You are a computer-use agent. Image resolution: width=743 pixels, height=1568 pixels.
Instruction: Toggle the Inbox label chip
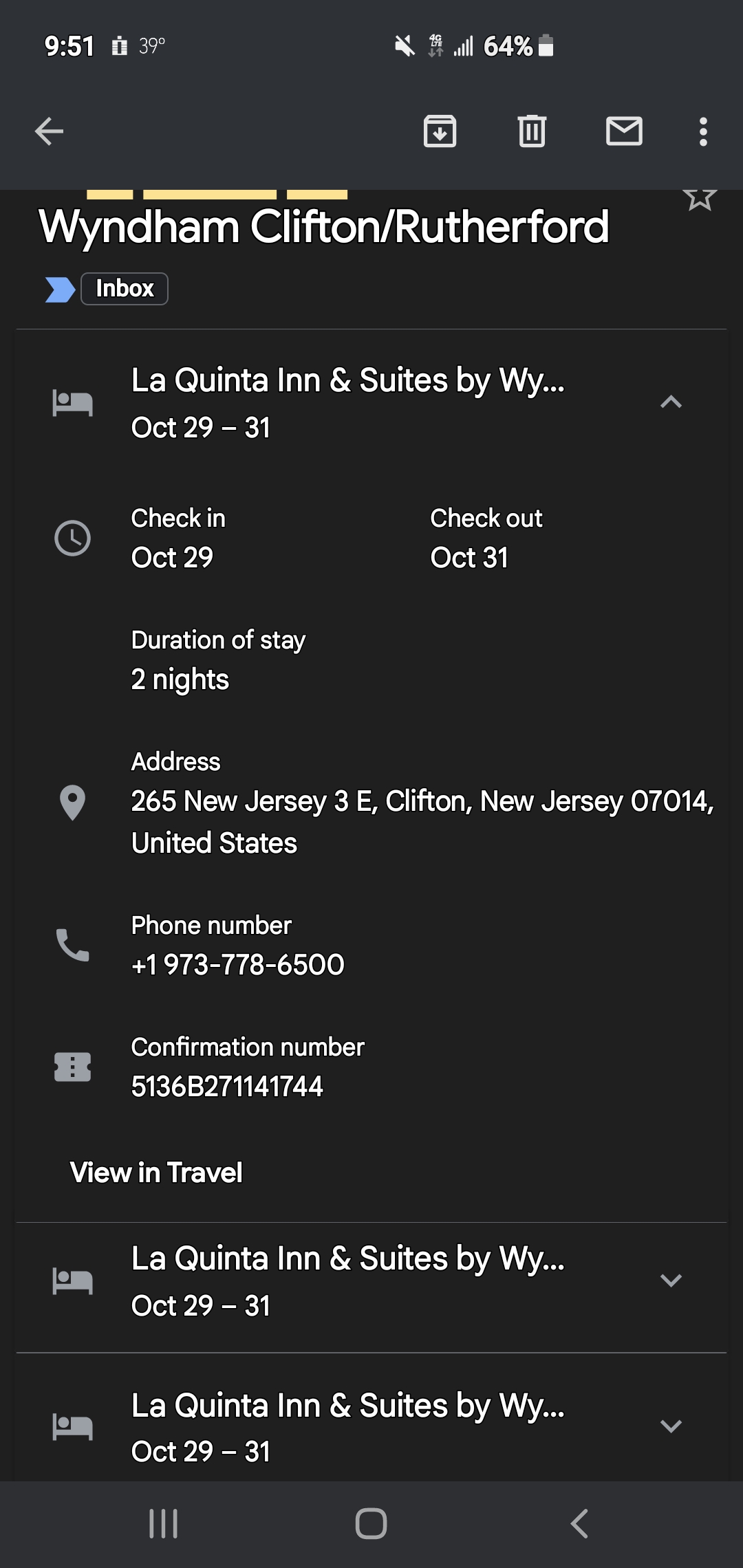pyautogui.click(x=124, y=288)
